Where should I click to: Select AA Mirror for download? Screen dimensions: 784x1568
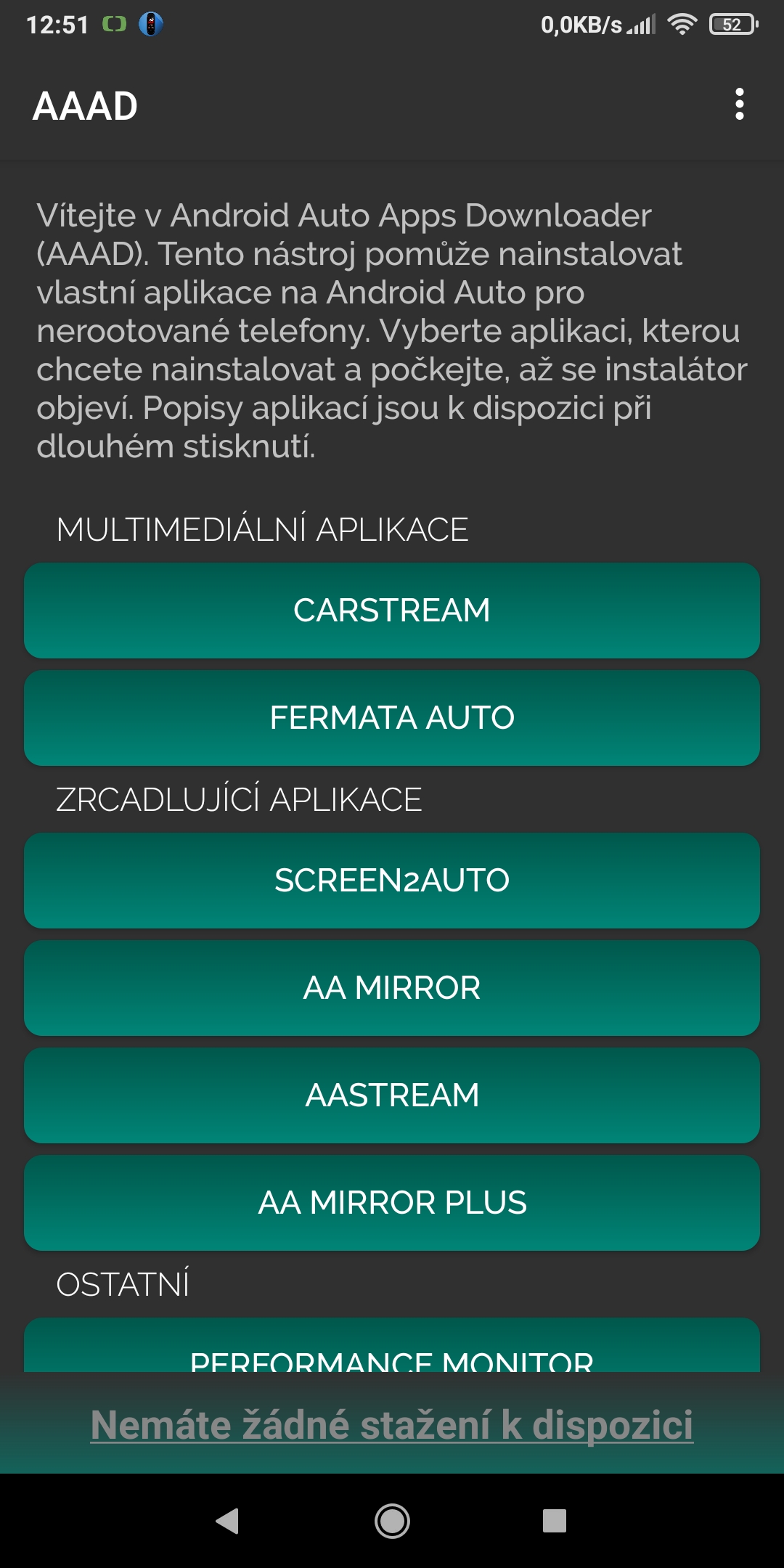coord(392,988)
